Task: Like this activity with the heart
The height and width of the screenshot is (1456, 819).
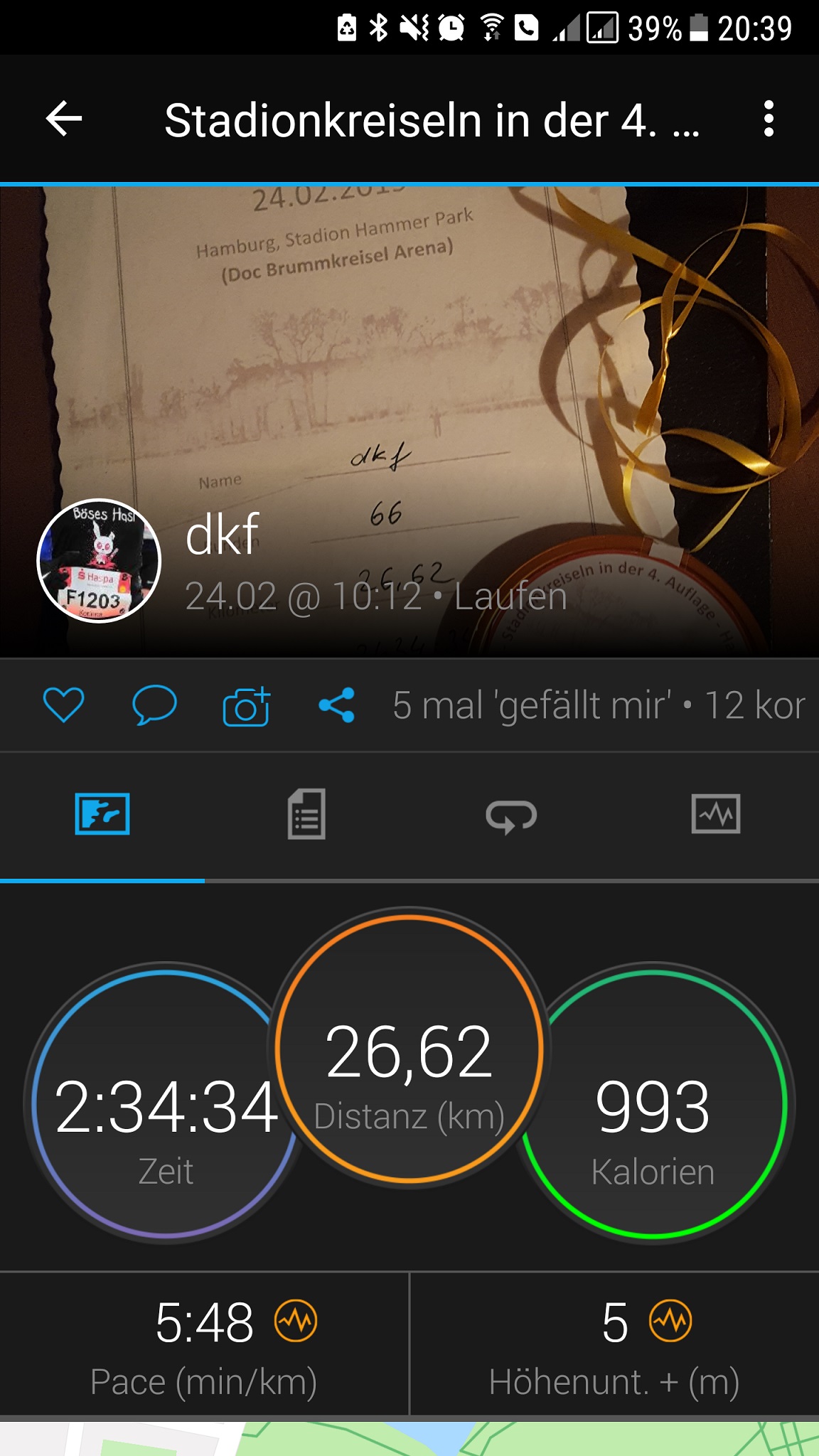Action: pos(63,705)
